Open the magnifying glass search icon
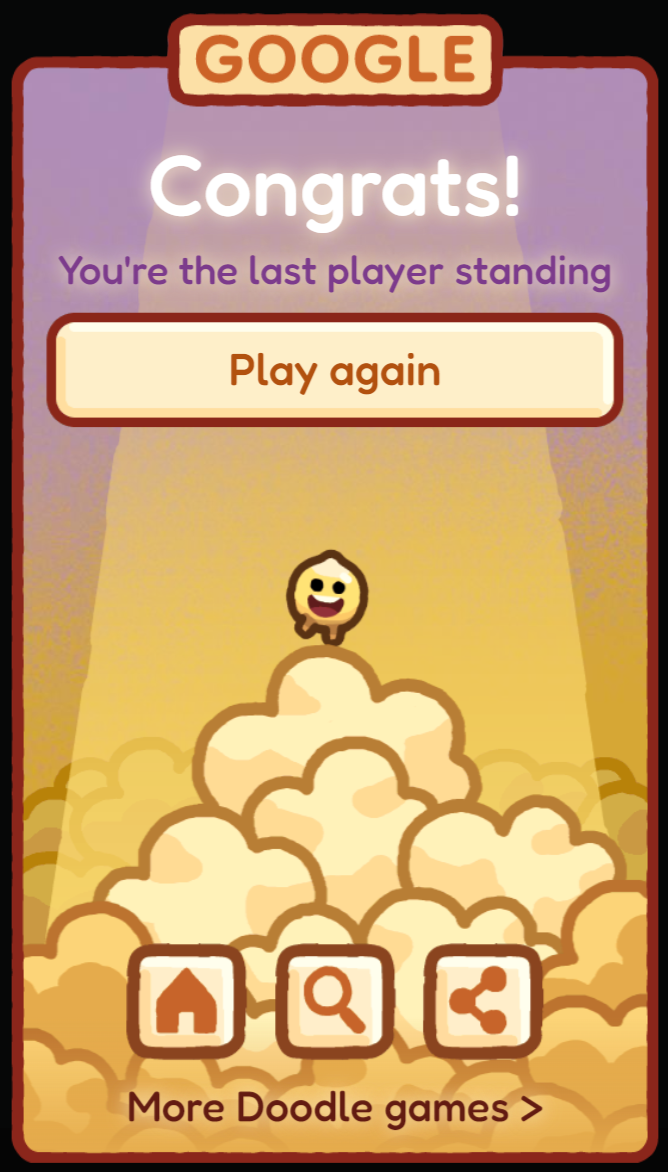Image resolution: width=668 pixels, height=1172 pixels. coord(334,1002)
